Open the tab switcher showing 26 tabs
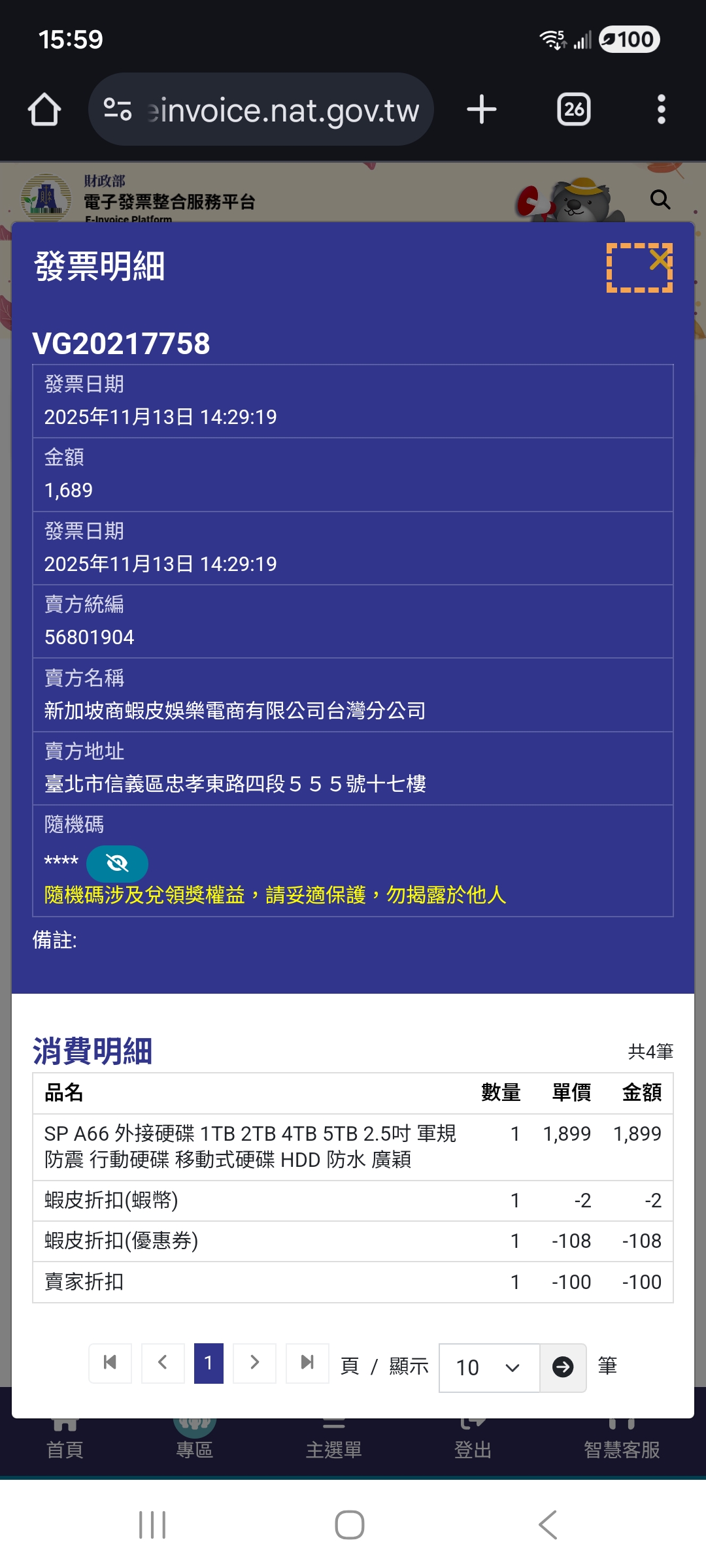This screenshot has height=1568, width=706. pos(573,110)
